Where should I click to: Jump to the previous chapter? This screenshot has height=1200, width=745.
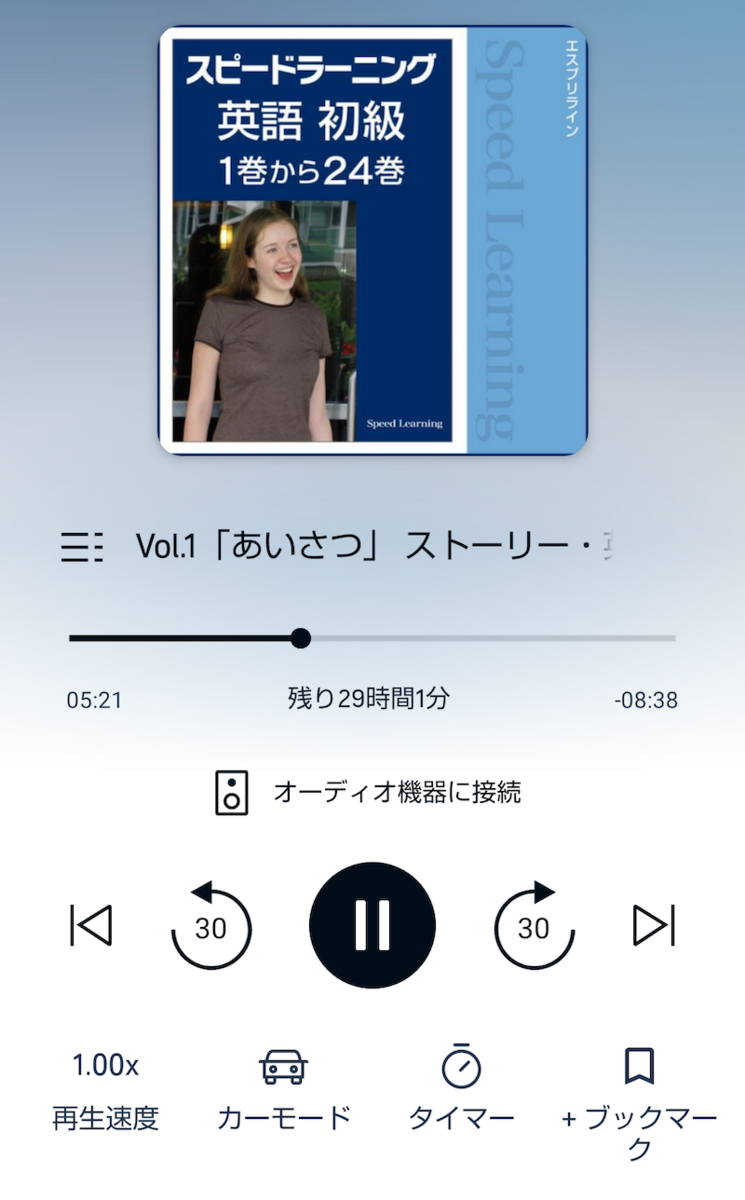pos(91,925)
